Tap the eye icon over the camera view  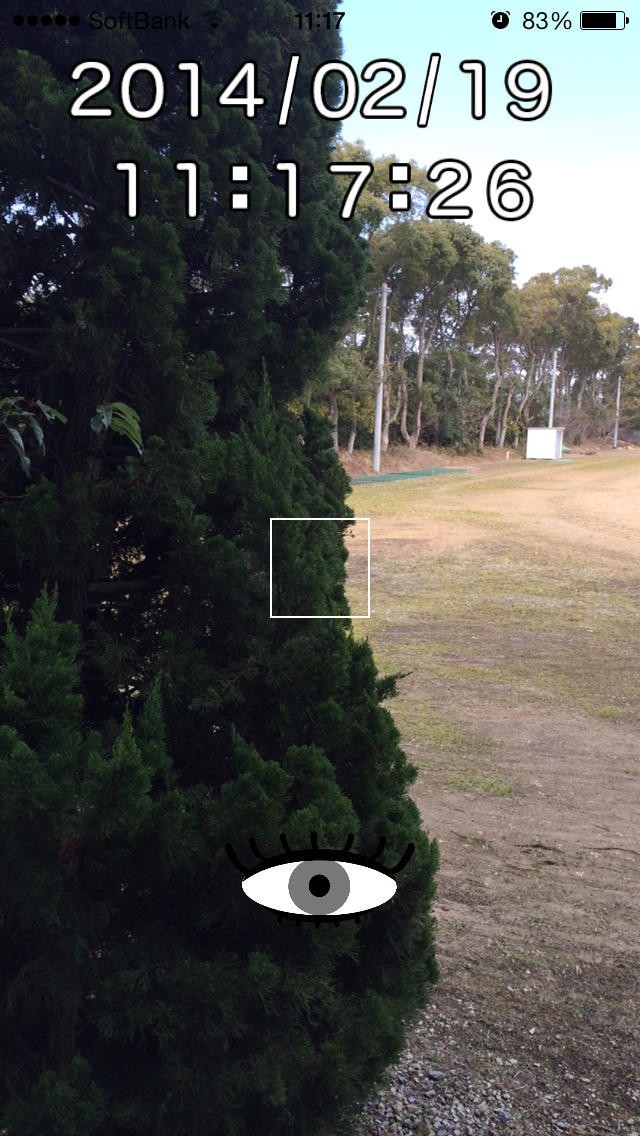(x=319, y=880)
